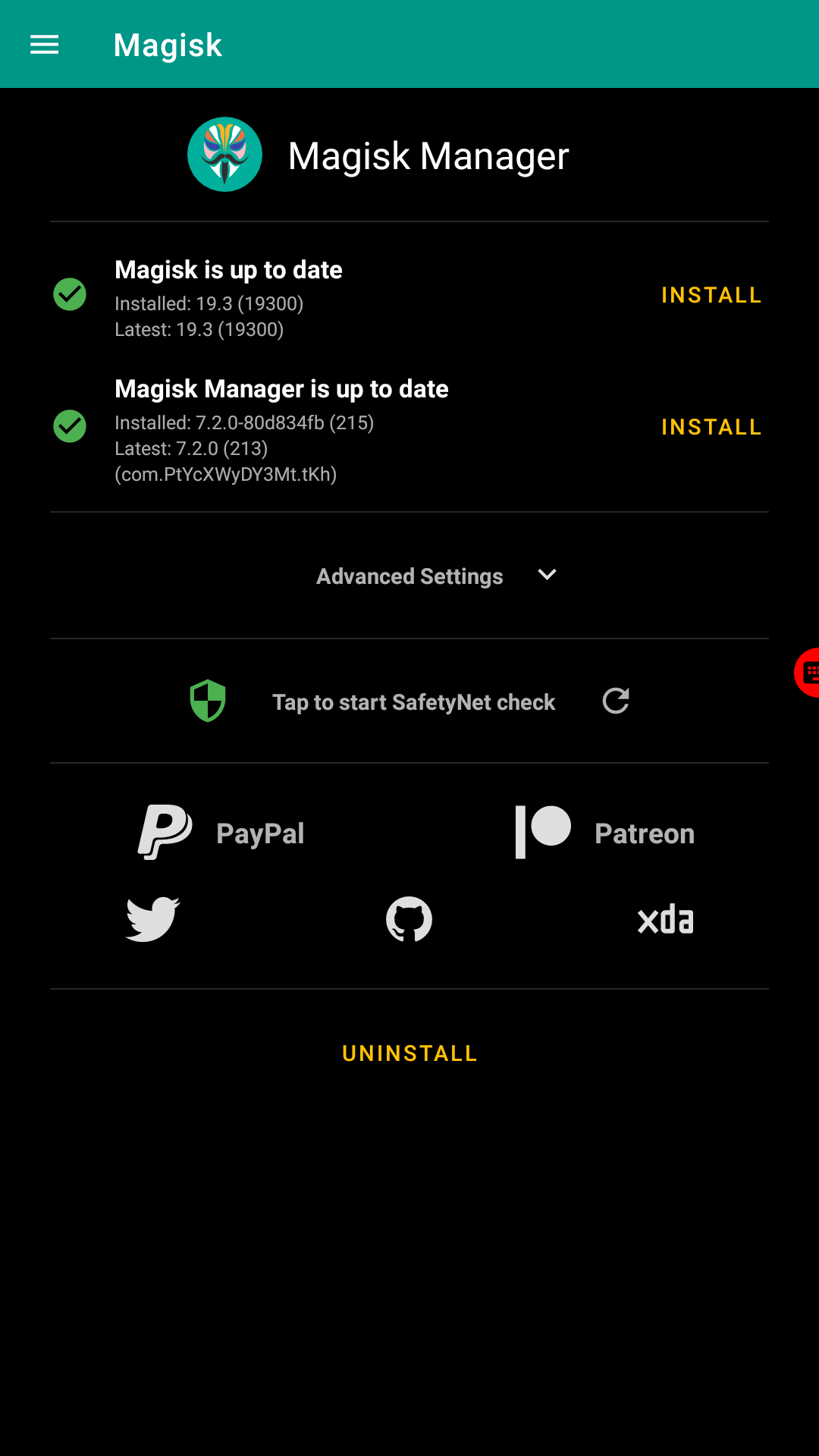Viewport: 819px width, 1456px height.
Task: Open the Patreon support page
Action: 607,832
